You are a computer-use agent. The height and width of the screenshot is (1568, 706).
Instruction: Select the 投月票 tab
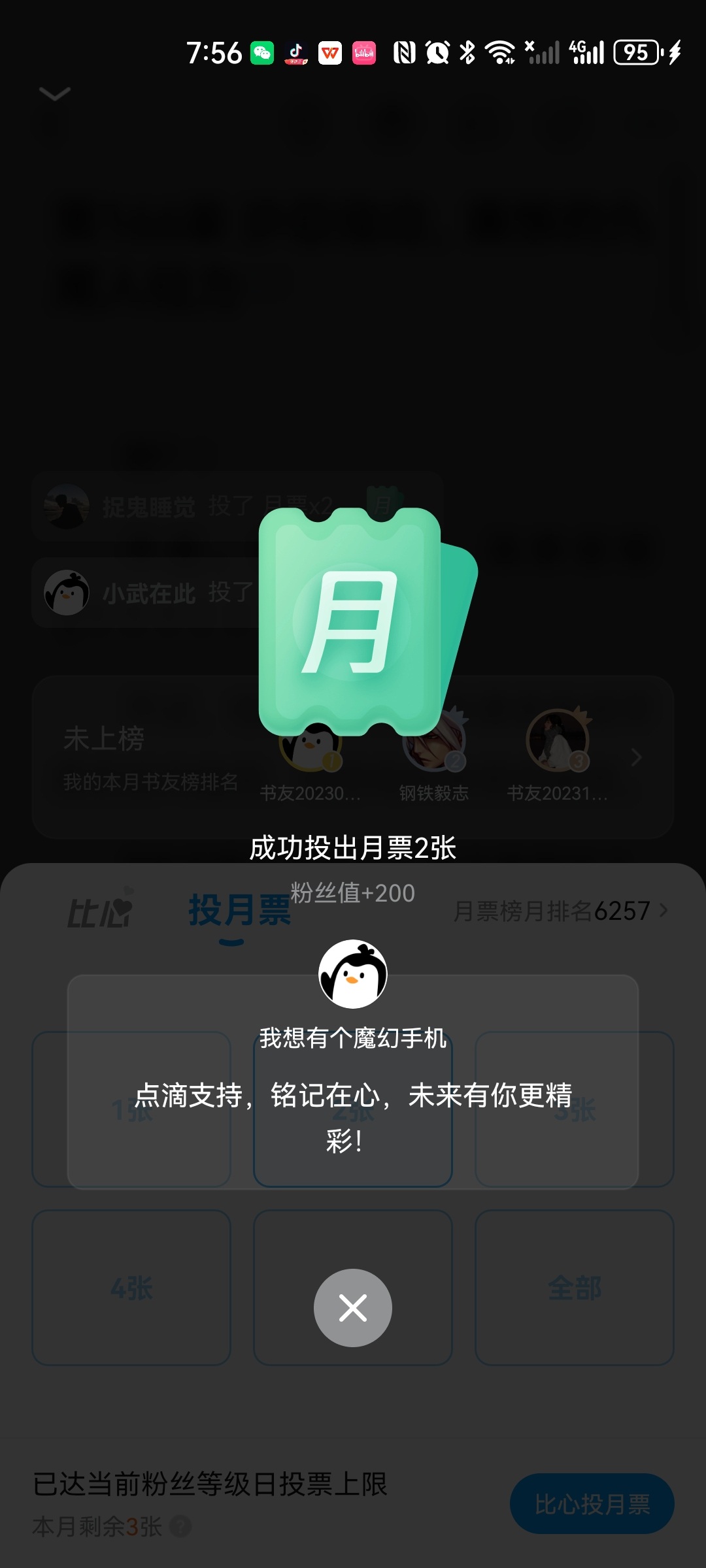coord(239,910)
